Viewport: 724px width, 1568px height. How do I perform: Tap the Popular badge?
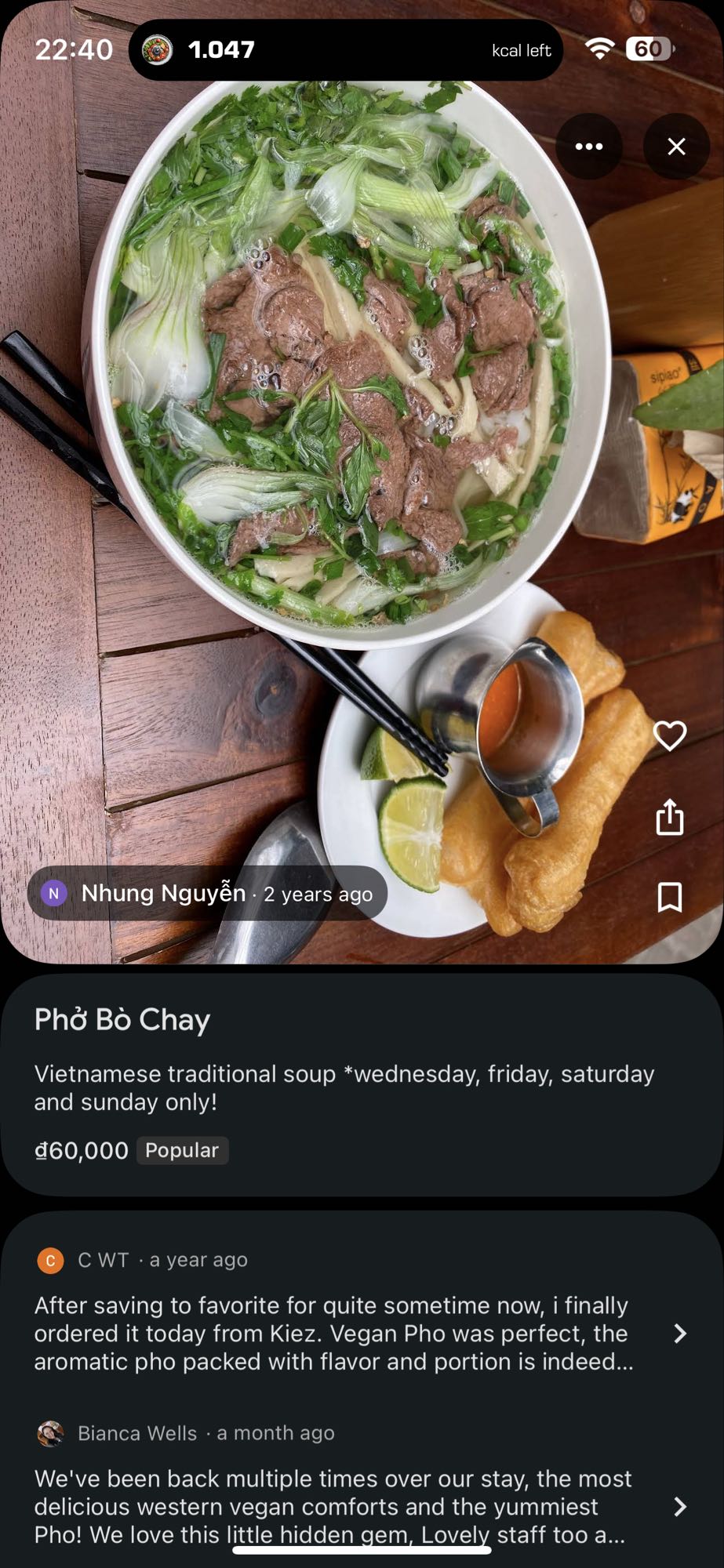click(x=182, y=1150)
